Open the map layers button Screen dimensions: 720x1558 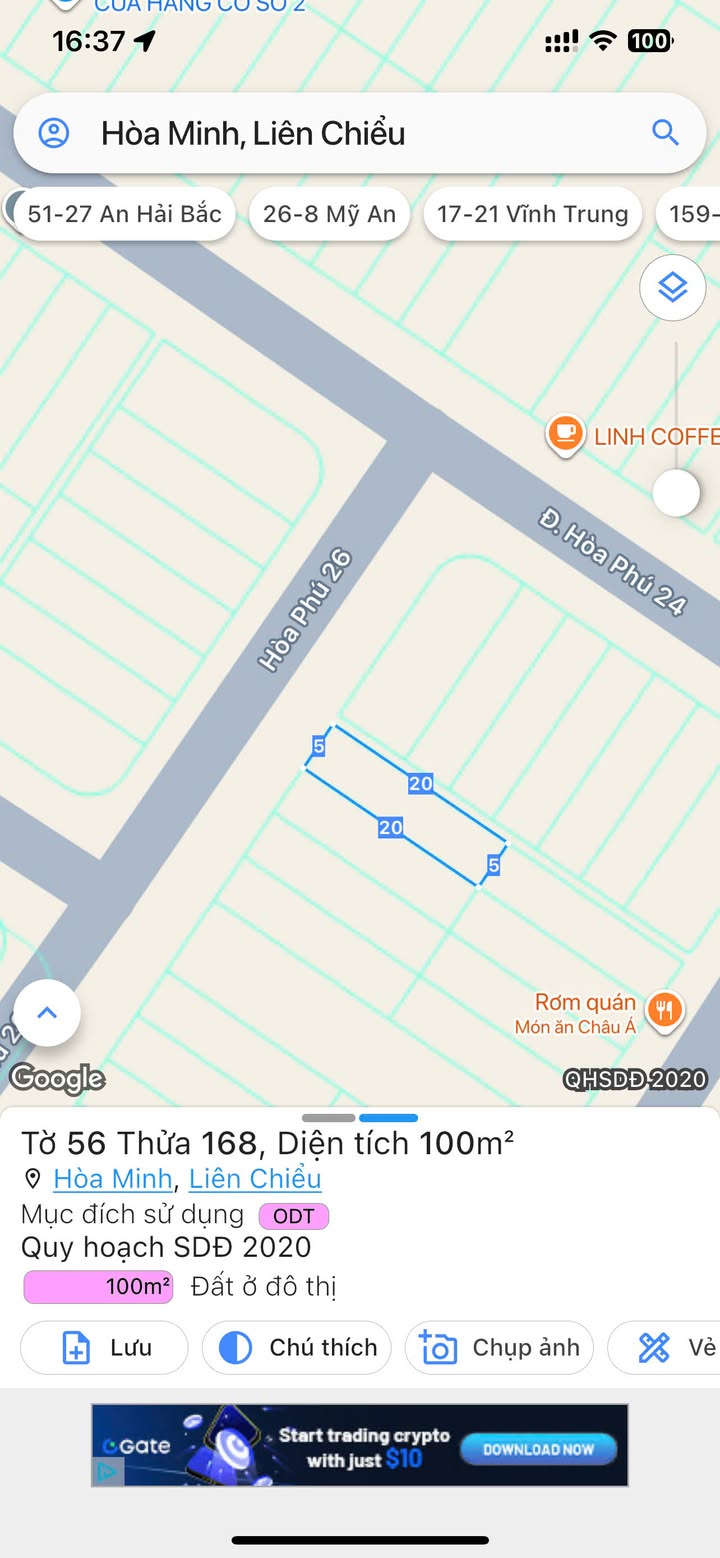pyautogui.click(x=672, y=288)
